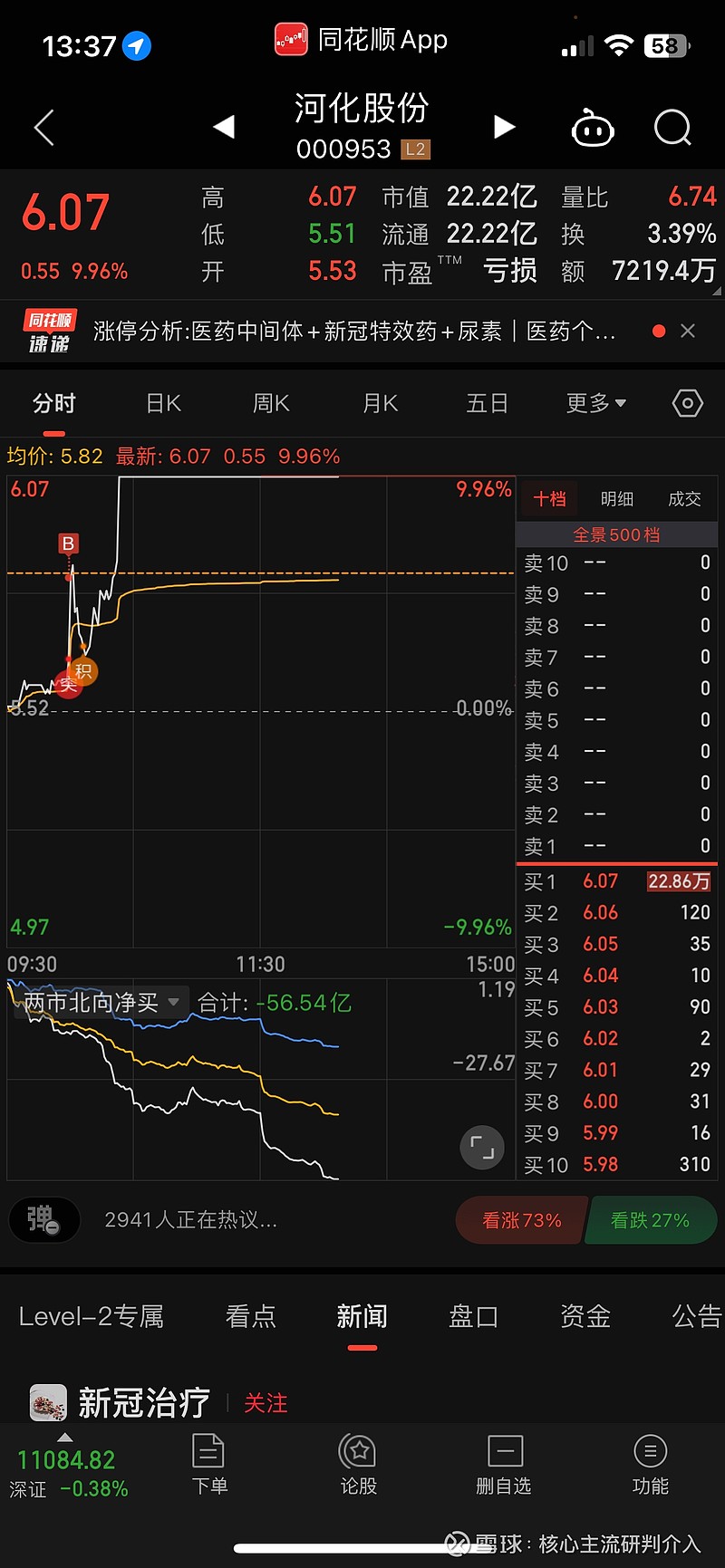Switch chart to 日K
This screenshot has height=1568, width=725.
tap(164, 403)
